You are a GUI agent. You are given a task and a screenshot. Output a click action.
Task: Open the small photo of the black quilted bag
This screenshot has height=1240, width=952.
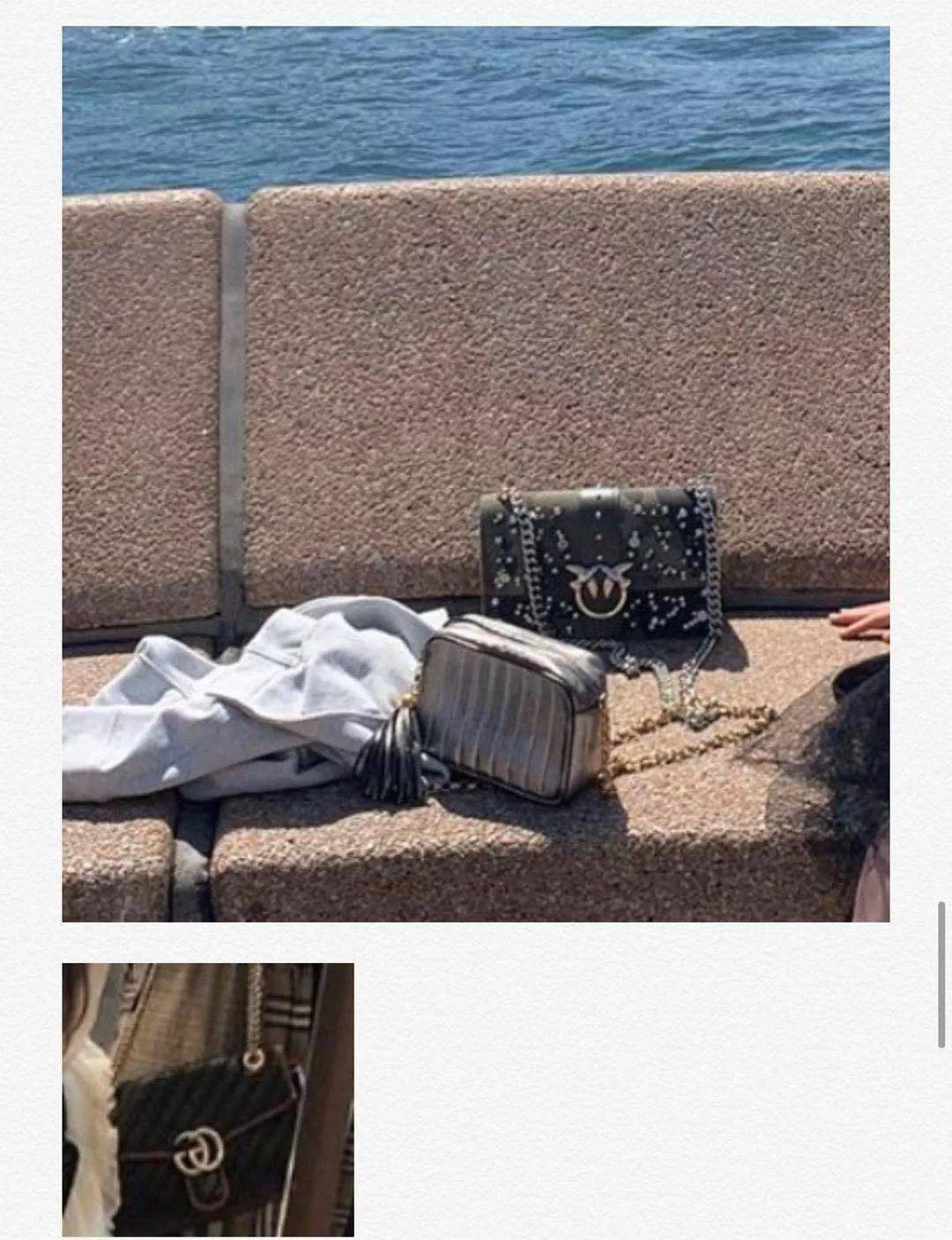pyautogui.click(x=208, y=1099)
